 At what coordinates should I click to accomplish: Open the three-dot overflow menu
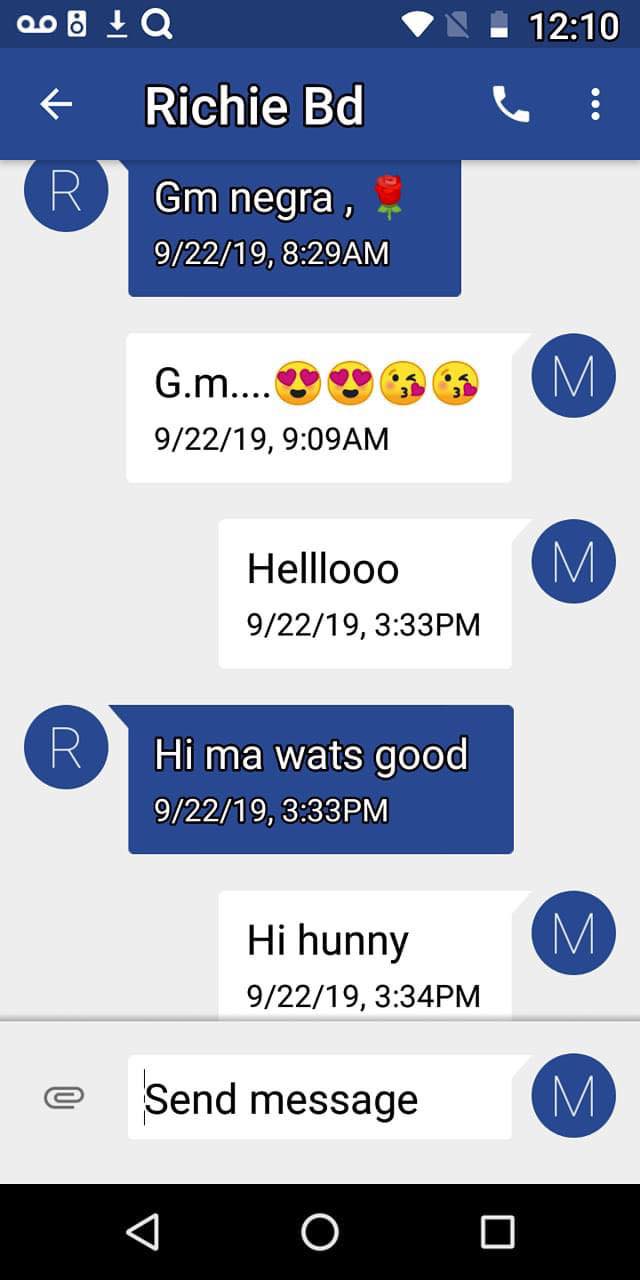coord(595,105)
